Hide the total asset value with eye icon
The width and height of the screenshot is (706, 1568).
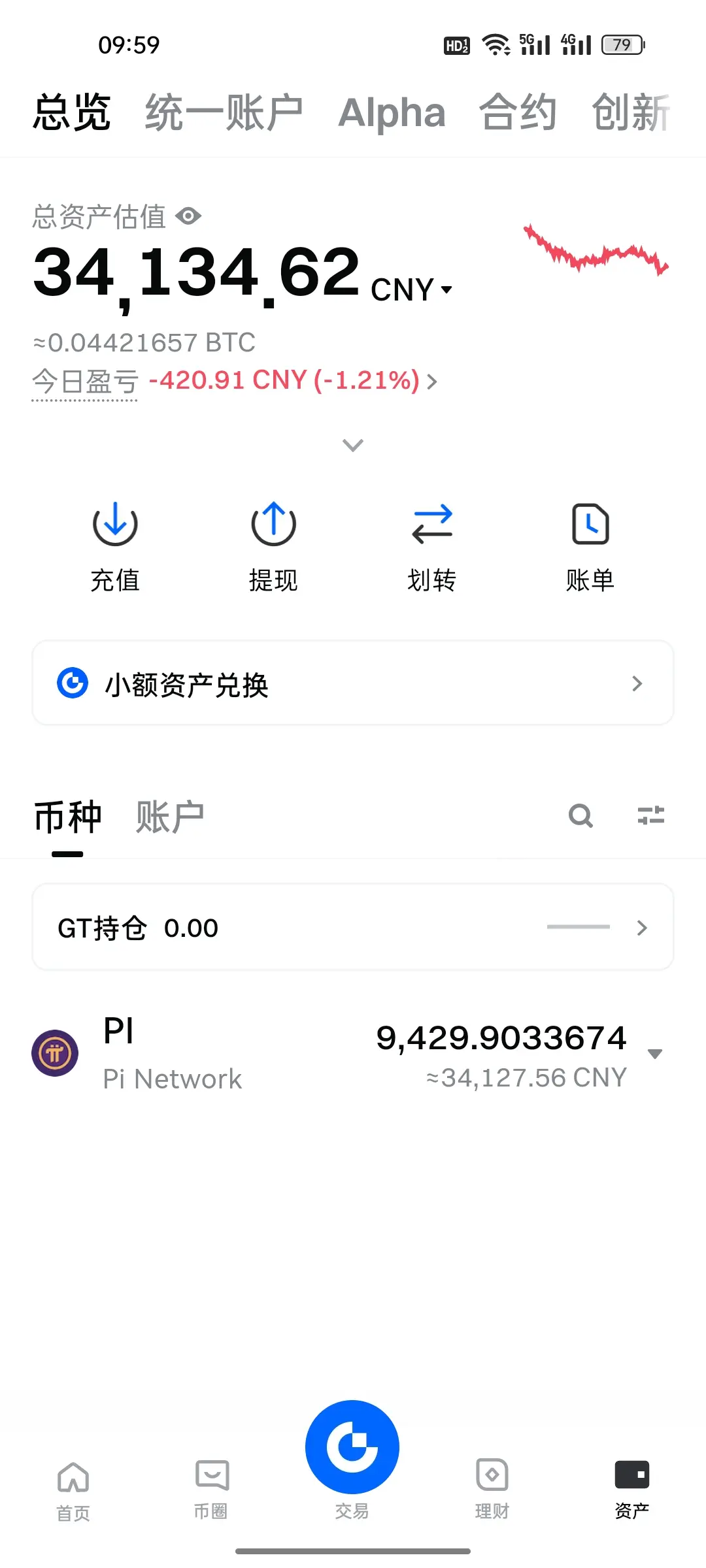tap(188, 216)
